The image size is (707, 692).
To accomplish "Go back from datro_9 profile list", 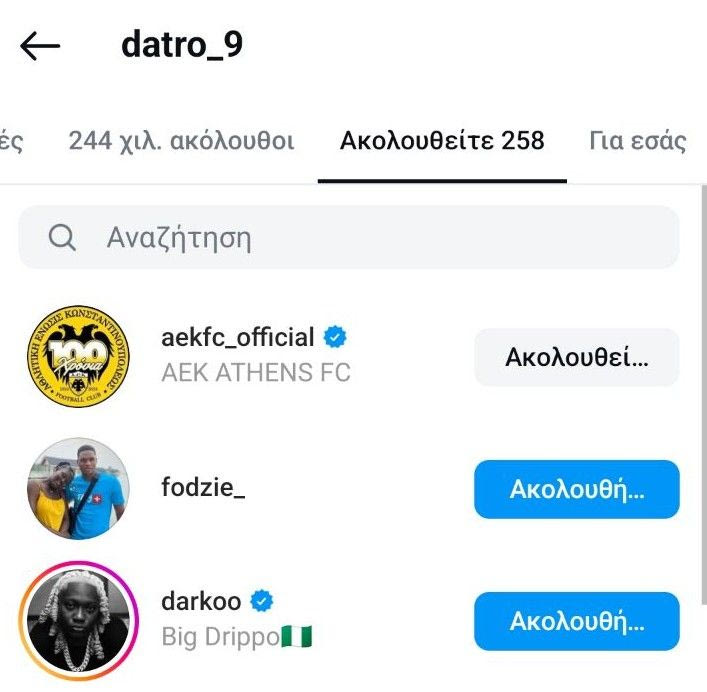I will [40, 46].
